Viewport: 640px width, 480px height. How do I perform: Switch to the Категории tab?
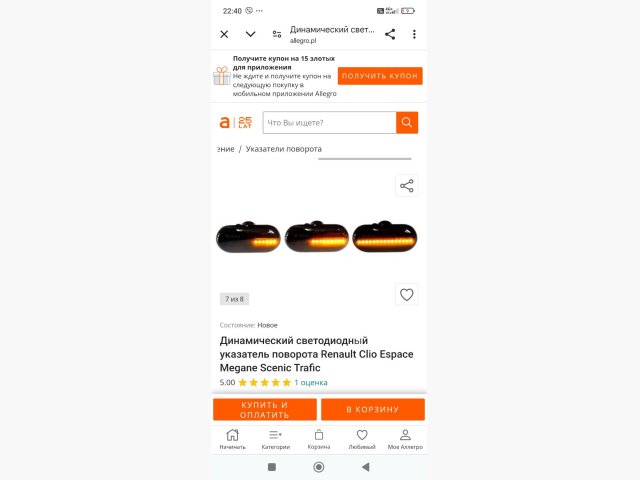coord(276,439)
